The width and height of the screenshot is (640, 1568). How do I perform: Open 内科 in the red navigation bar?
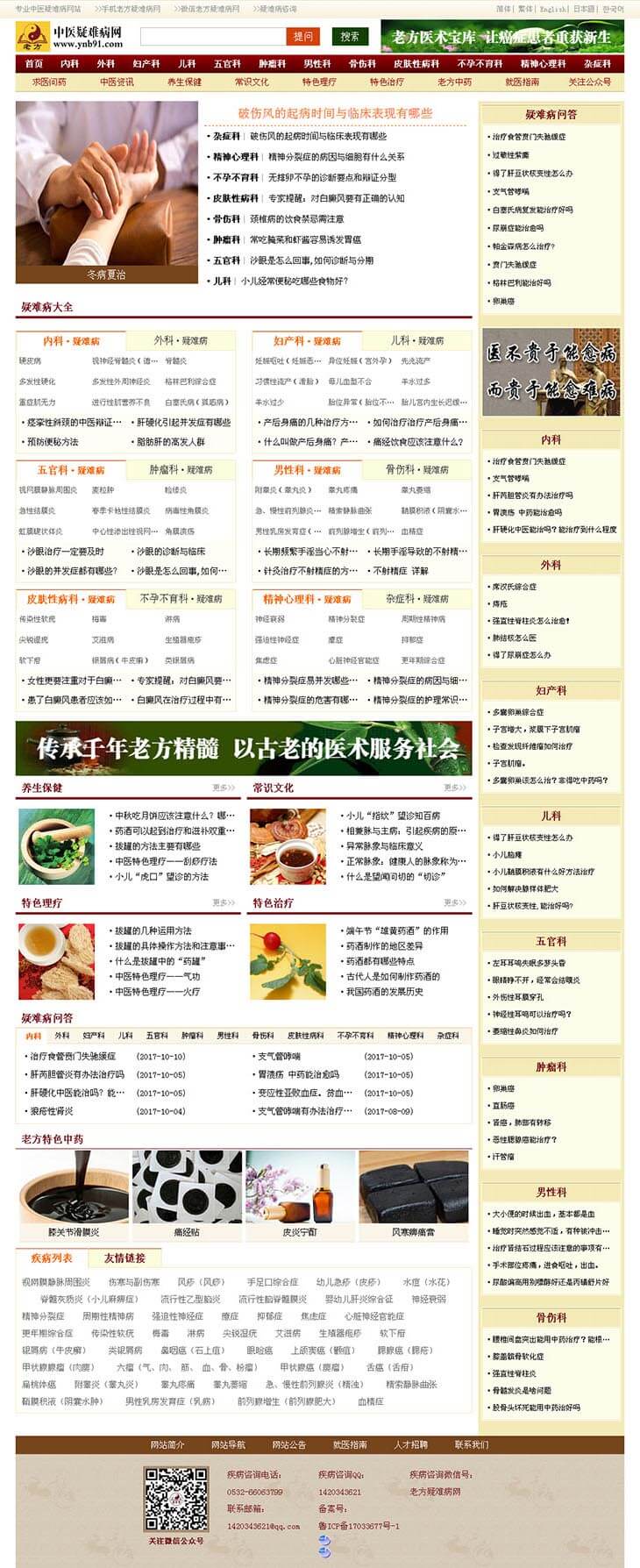click(x=69, y=64)
